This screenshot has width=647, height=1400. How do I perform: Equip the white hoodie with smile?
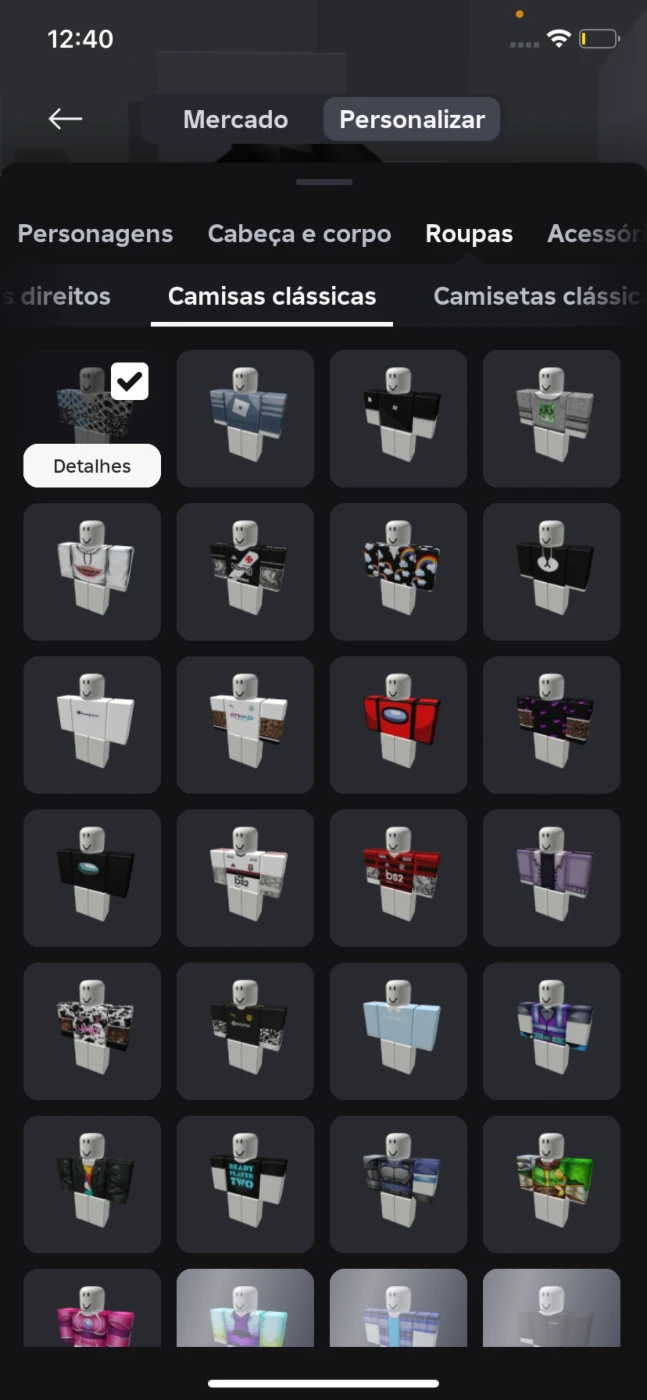(x=92, y=572)
